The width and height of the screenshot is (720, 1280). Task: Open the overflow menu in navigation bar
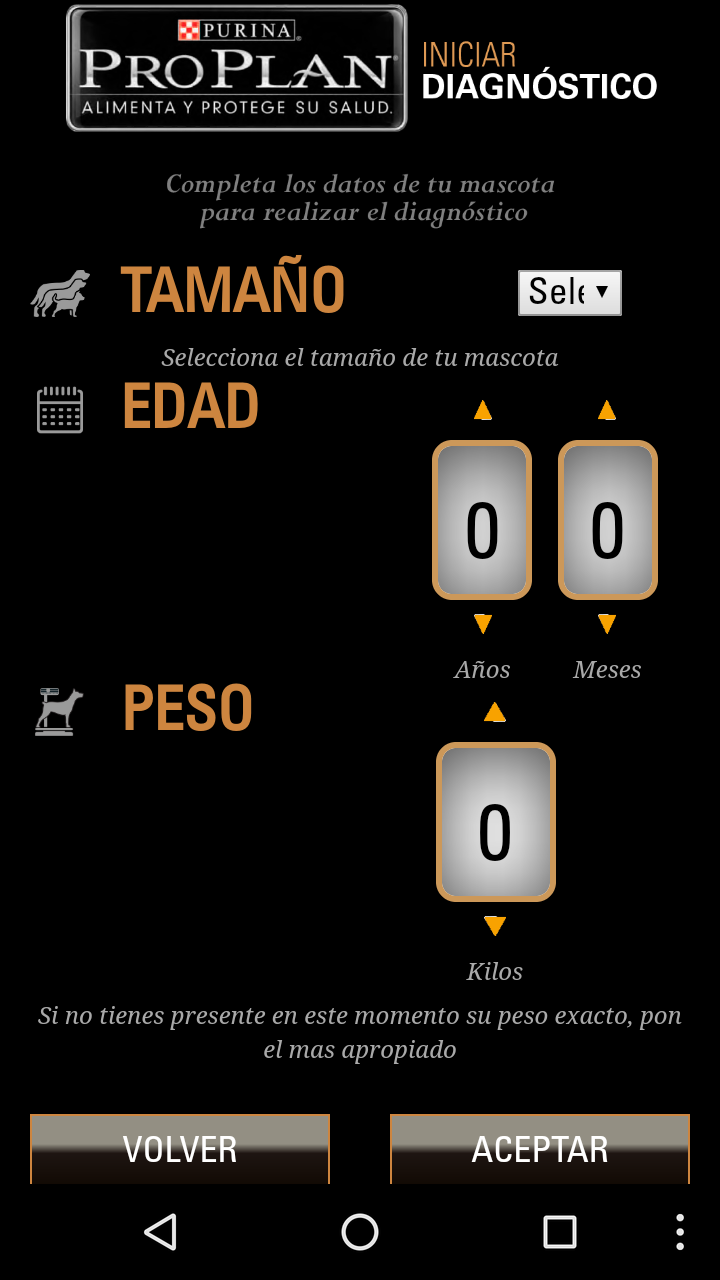pos(680,1232)
